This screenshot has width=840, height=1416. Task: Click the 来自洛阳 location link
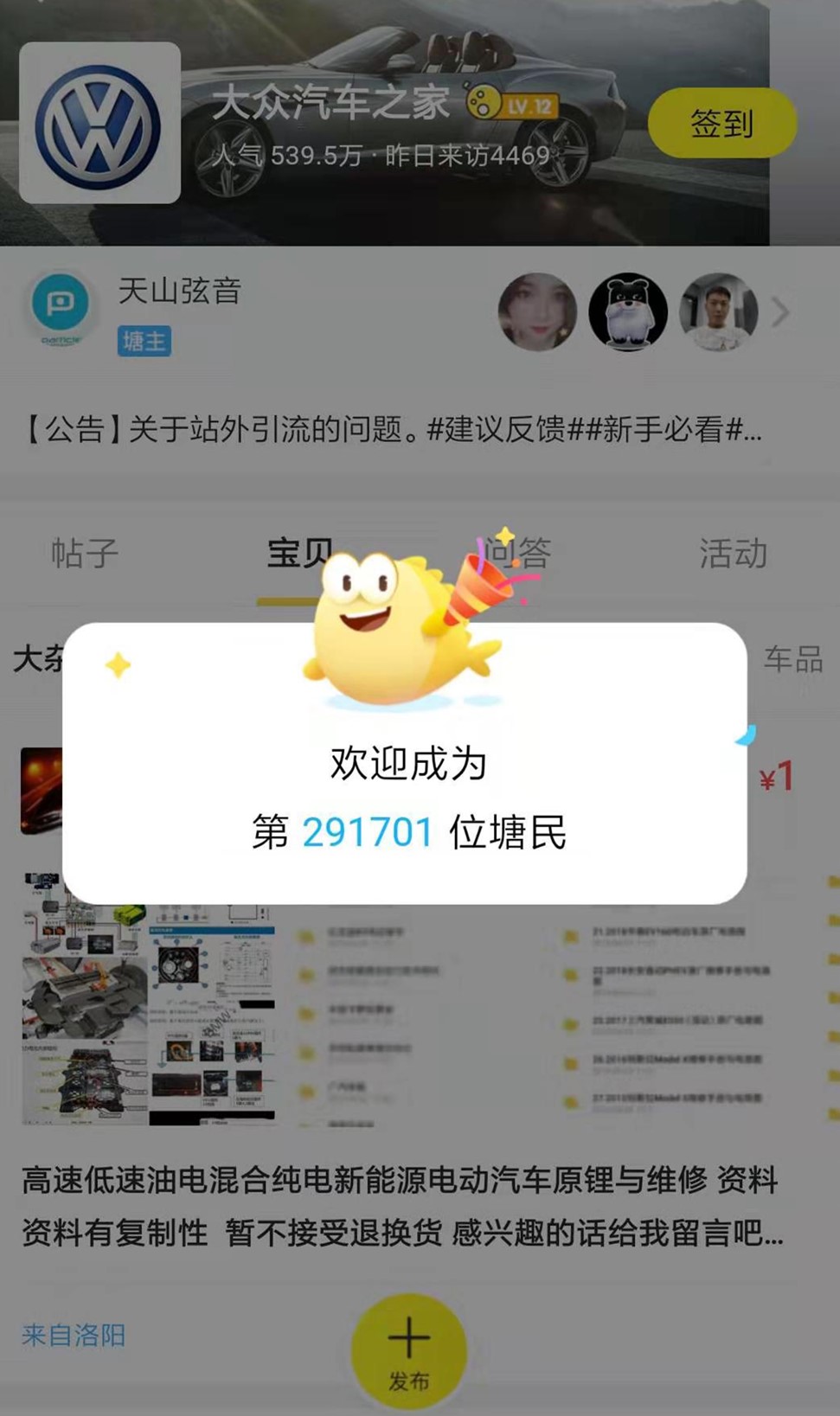[x=74, y=1336]
